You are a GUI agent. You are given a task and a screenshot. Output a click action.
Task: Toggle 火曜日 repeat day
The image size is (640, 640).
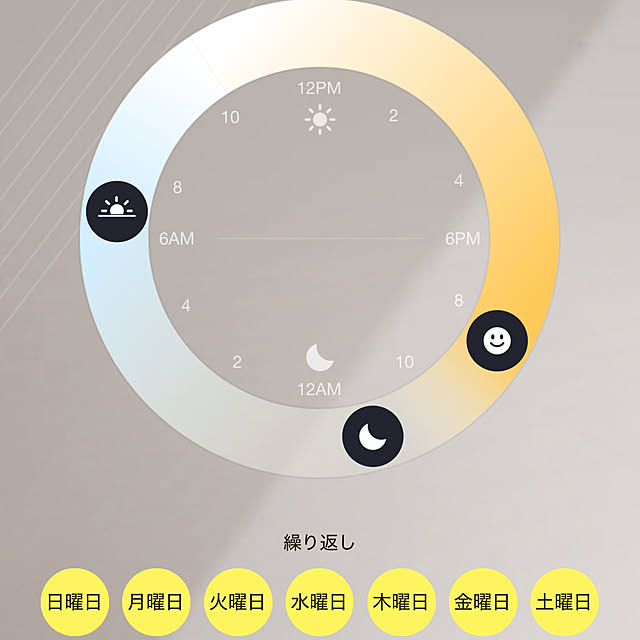(x=237, y=602)
